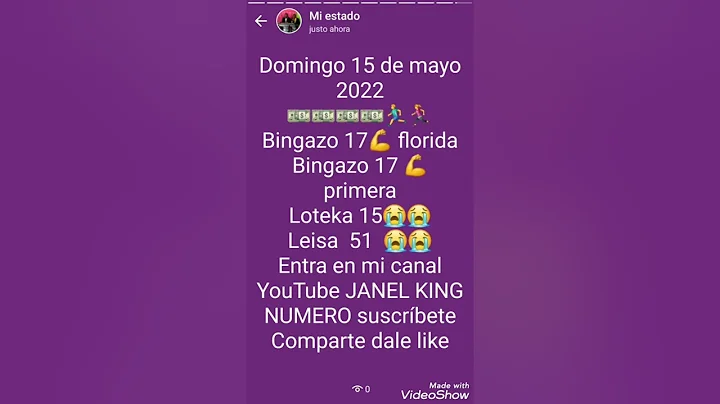Open the status viewers eye icon
Image resolution: width=720 pixels, height=404 pixels.
click(357, 388)
